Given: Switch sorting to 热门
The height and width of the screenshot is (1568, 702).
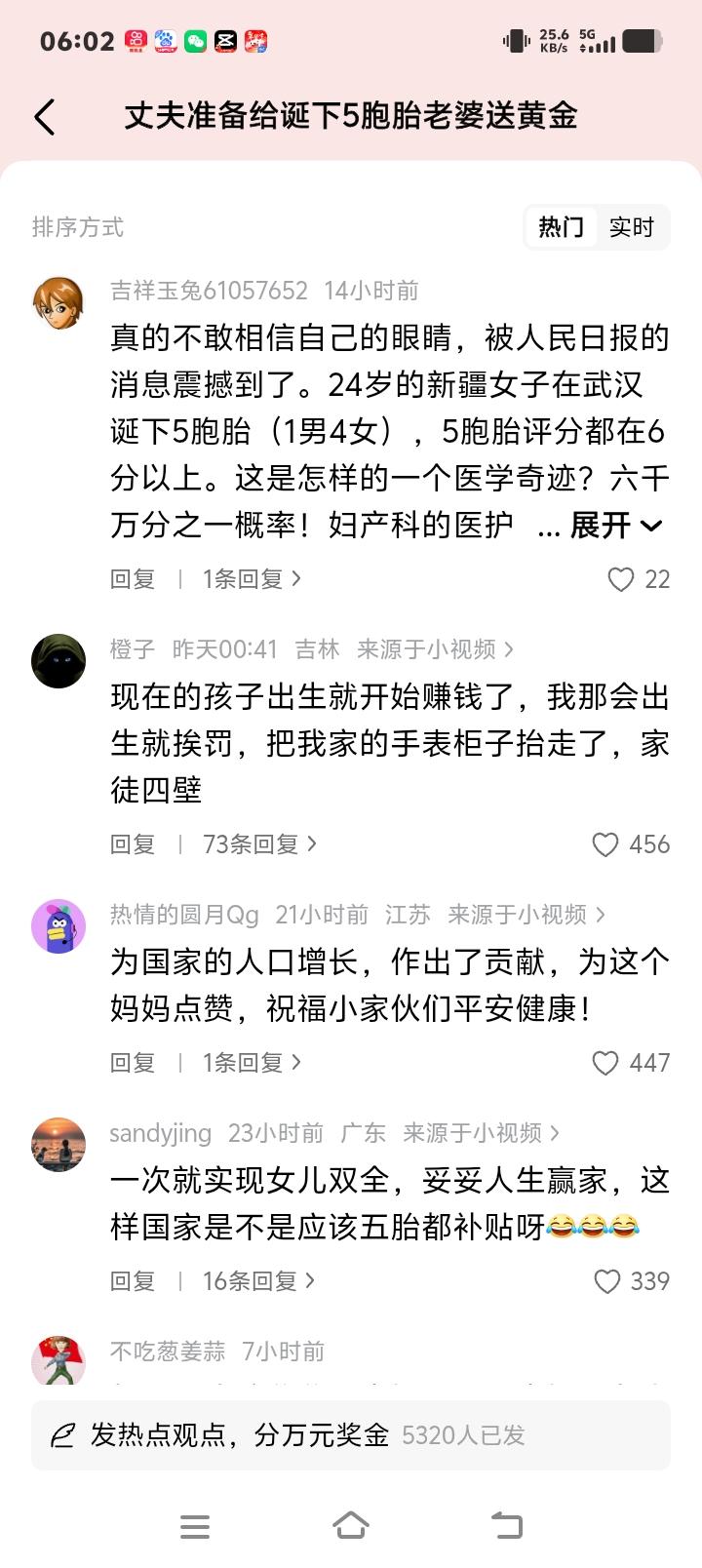Looking at the screenshot, I should (x=561, y=227).
